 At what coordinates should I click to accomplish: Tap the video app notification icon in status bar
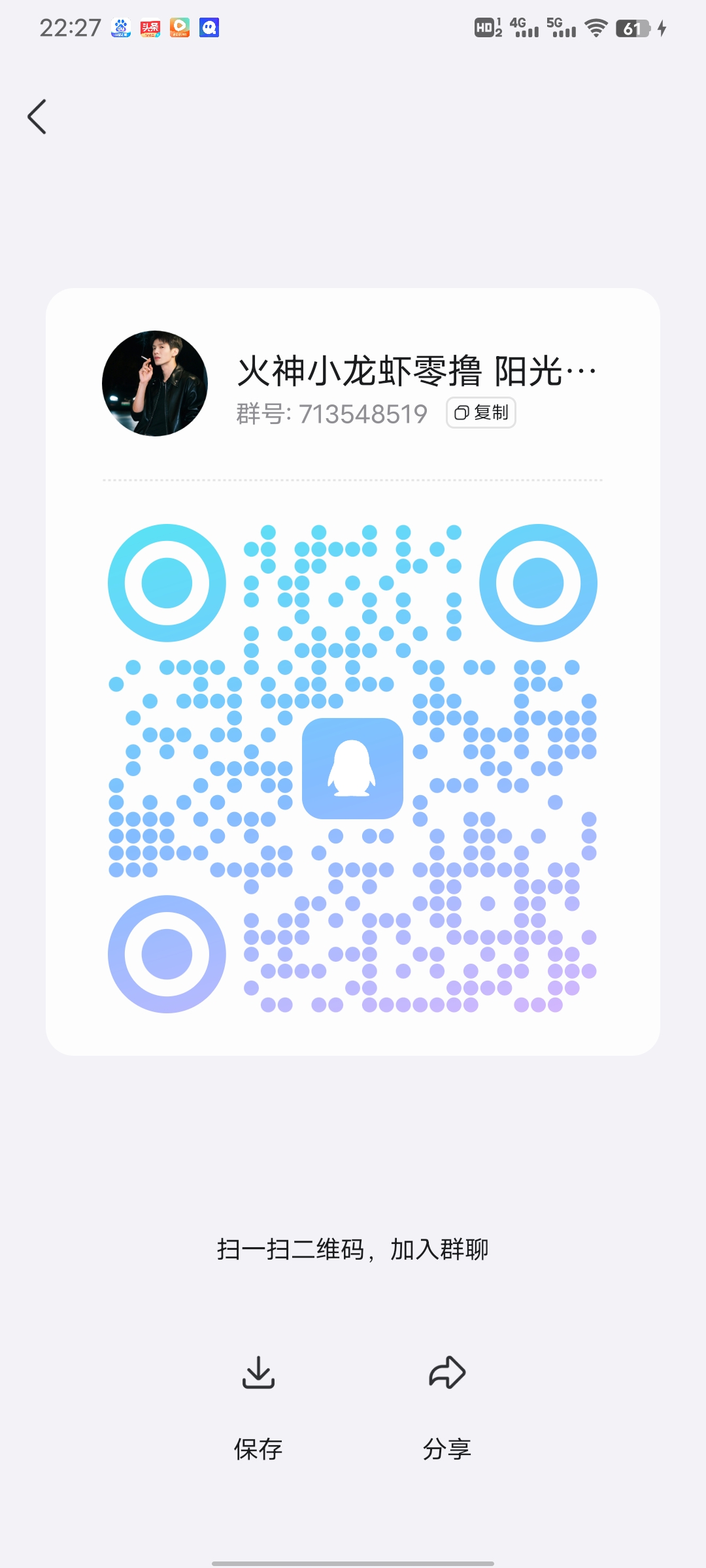click(178, 27)
